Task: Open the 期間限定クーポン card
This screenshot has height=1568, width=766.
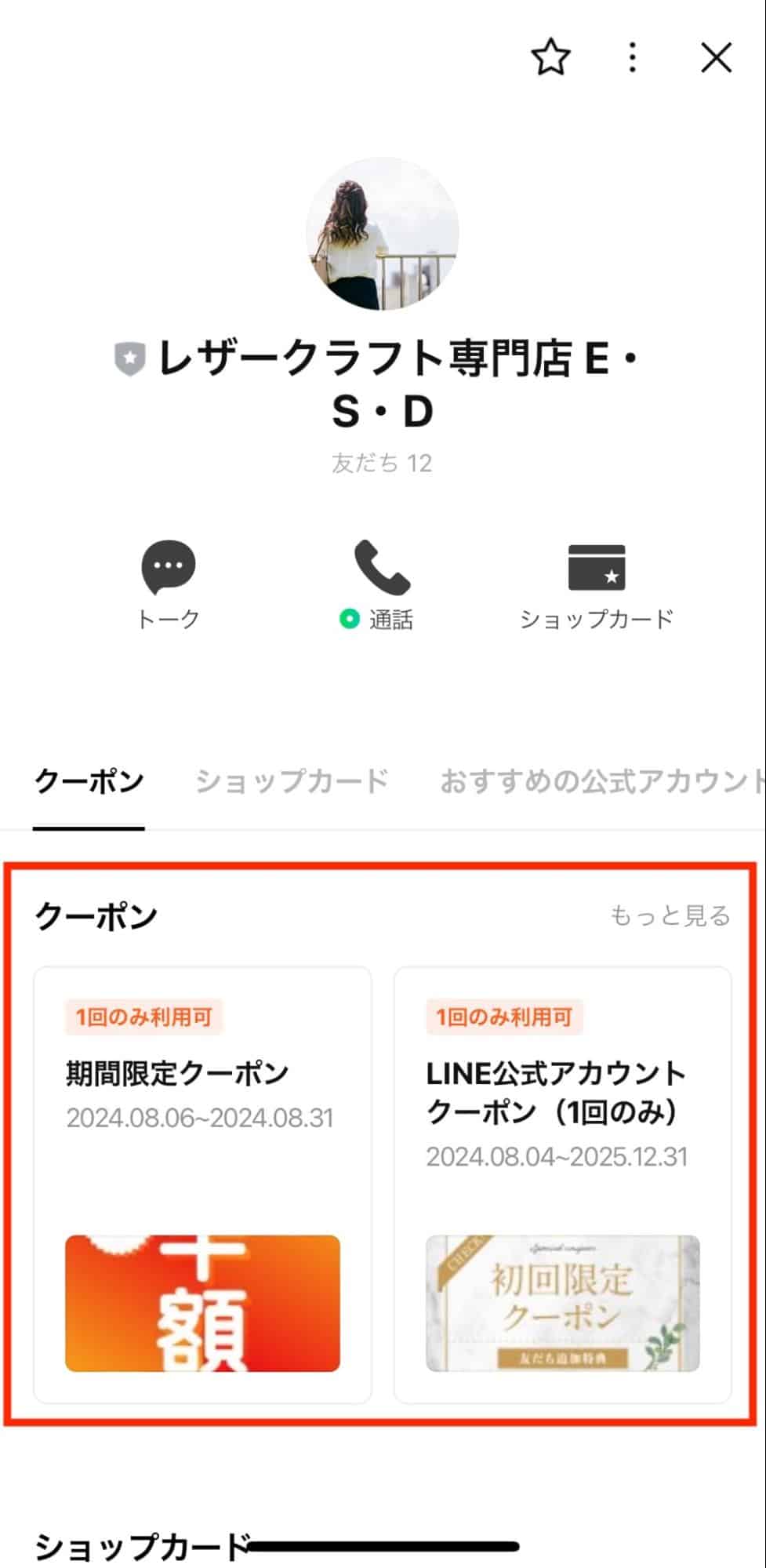Action: (x=202, y=1184)
